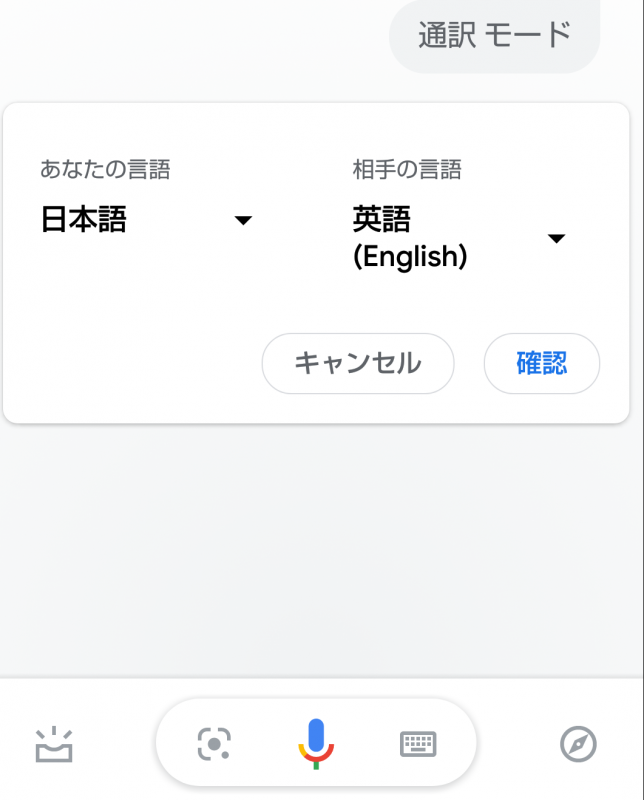Tap the キャンセル button
Viewport: 644px width, 800px height.
point(358,364)
